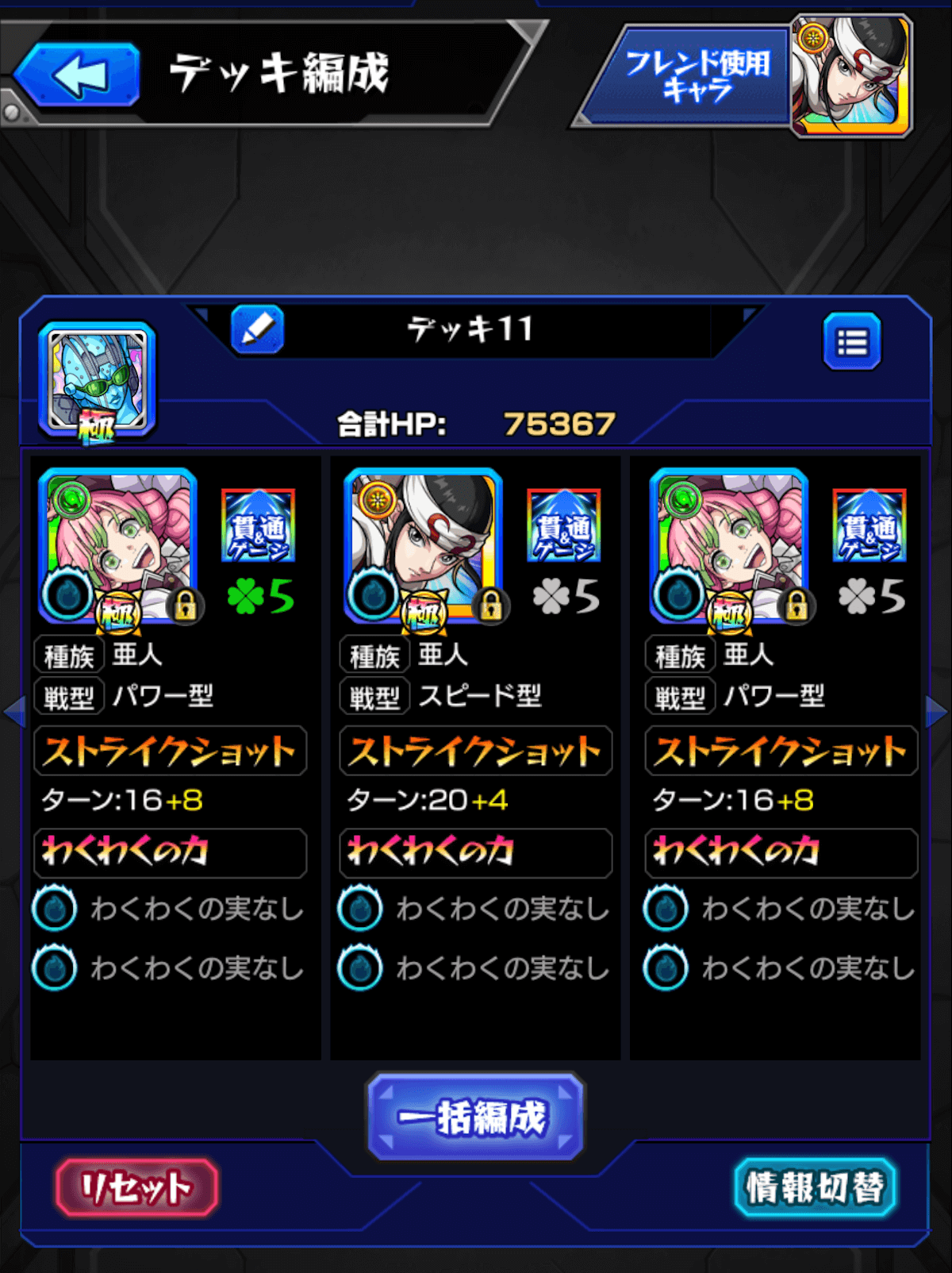Open the deck list menu icon

(852, 342)
